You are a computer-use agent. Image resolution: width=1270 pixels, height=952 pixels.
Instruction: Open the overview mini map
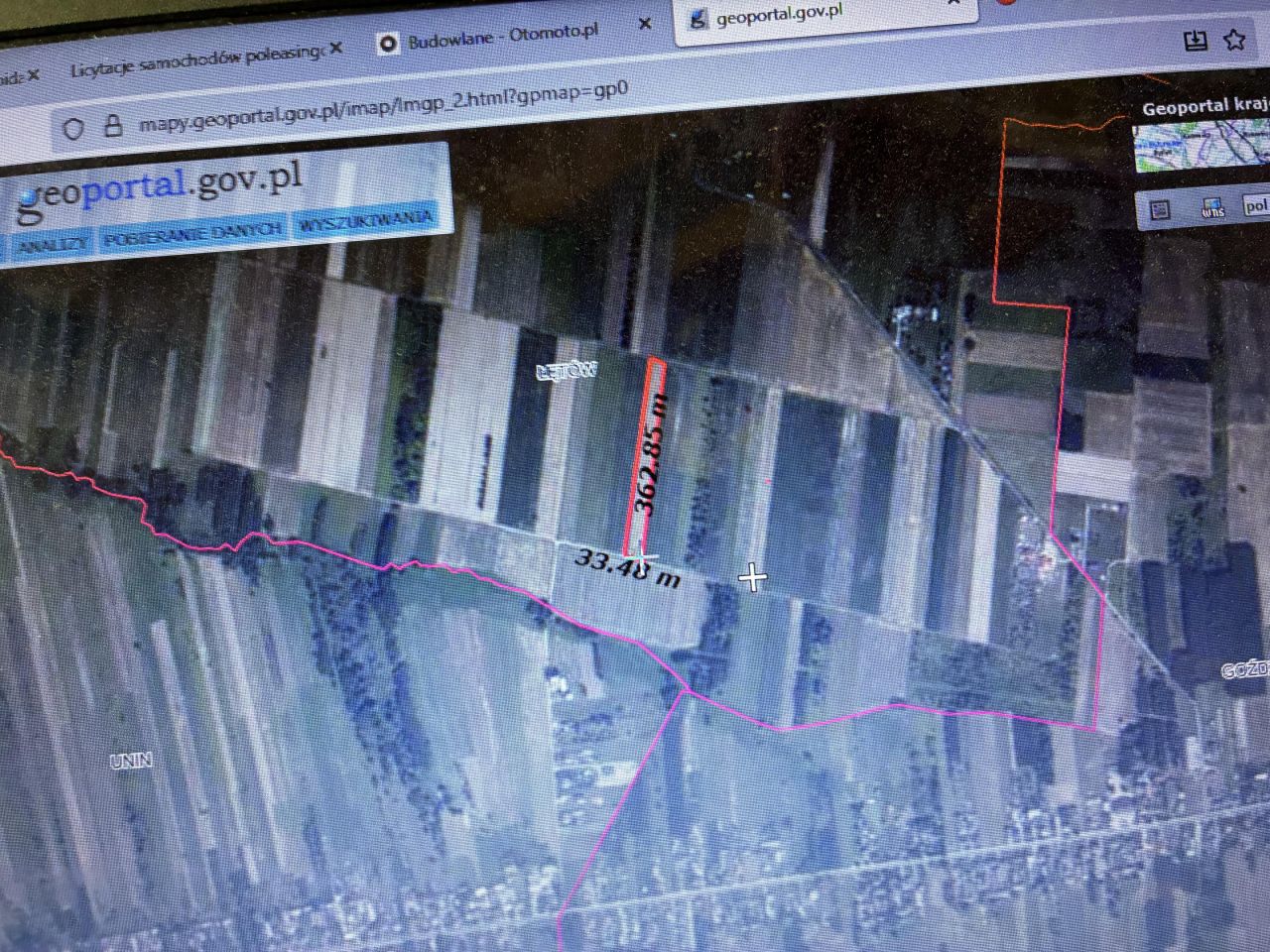(1201, 146)
